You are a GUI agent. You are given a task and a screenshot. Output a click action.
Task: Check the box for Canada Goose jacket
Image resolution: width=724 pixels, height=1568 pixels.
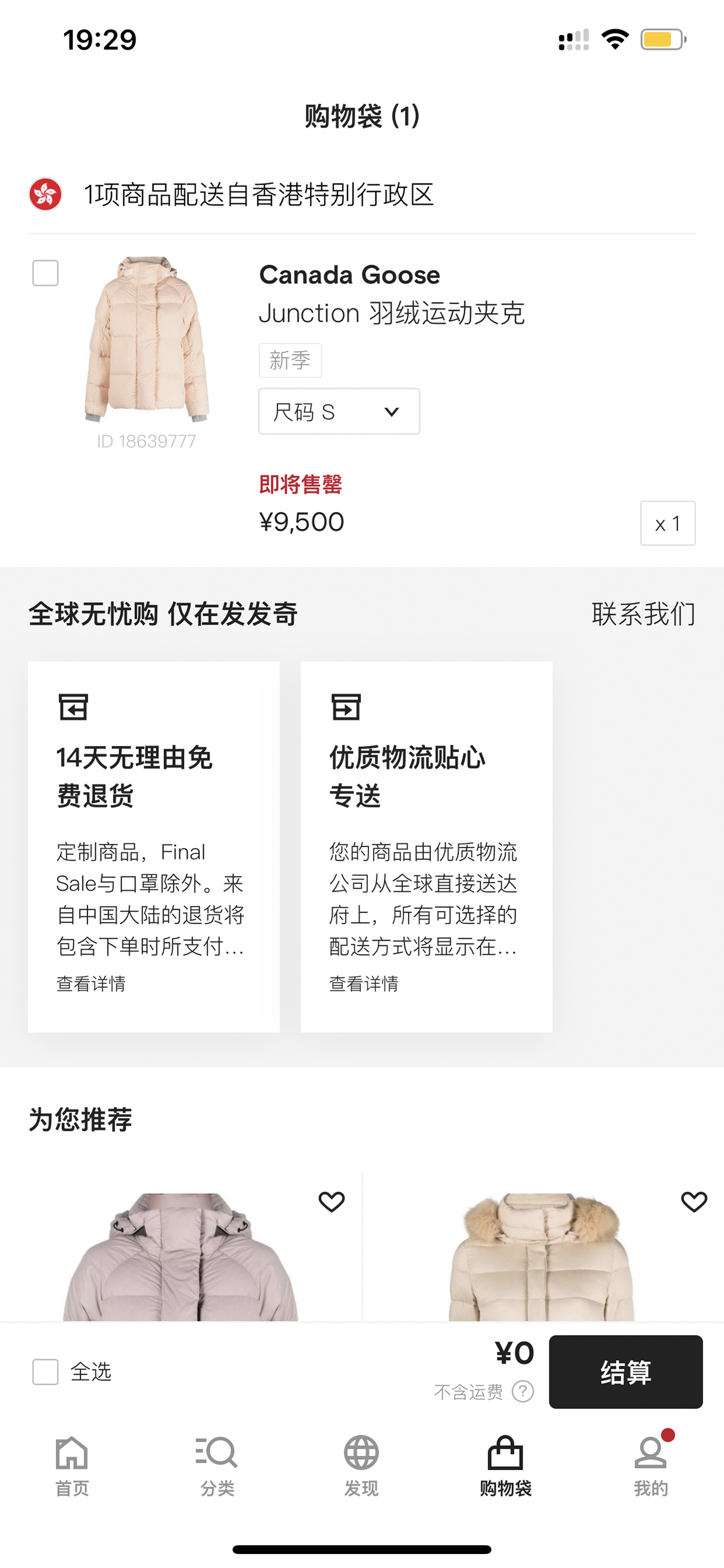[46, 273]
